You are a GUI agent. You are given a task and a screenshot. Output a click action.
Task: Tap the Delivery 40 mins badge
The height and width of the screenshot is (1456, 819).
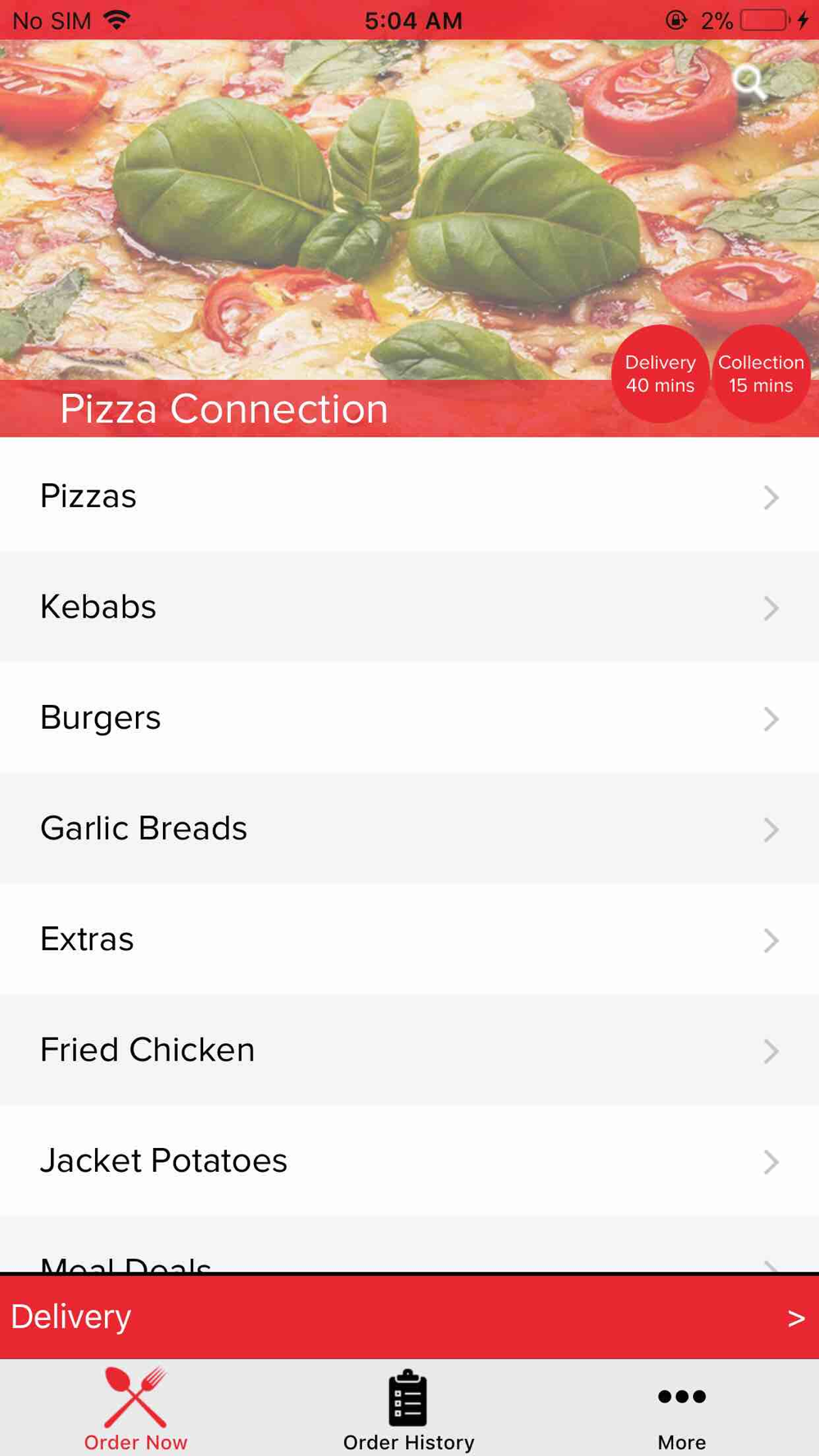click(660, 373)
